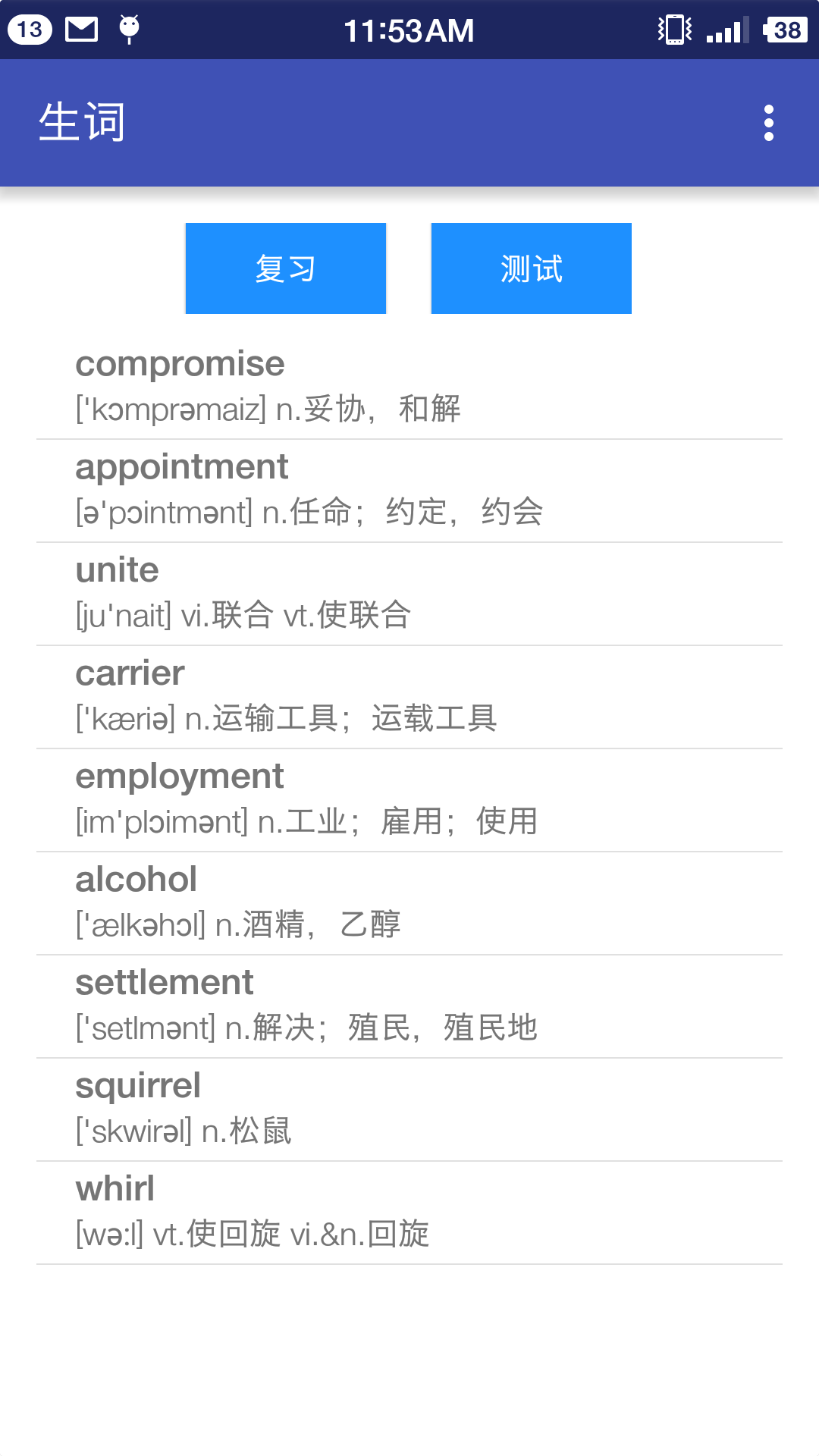Open the squirrel entry
This screenshot has height=1456, width=819.
point(409,1109)
